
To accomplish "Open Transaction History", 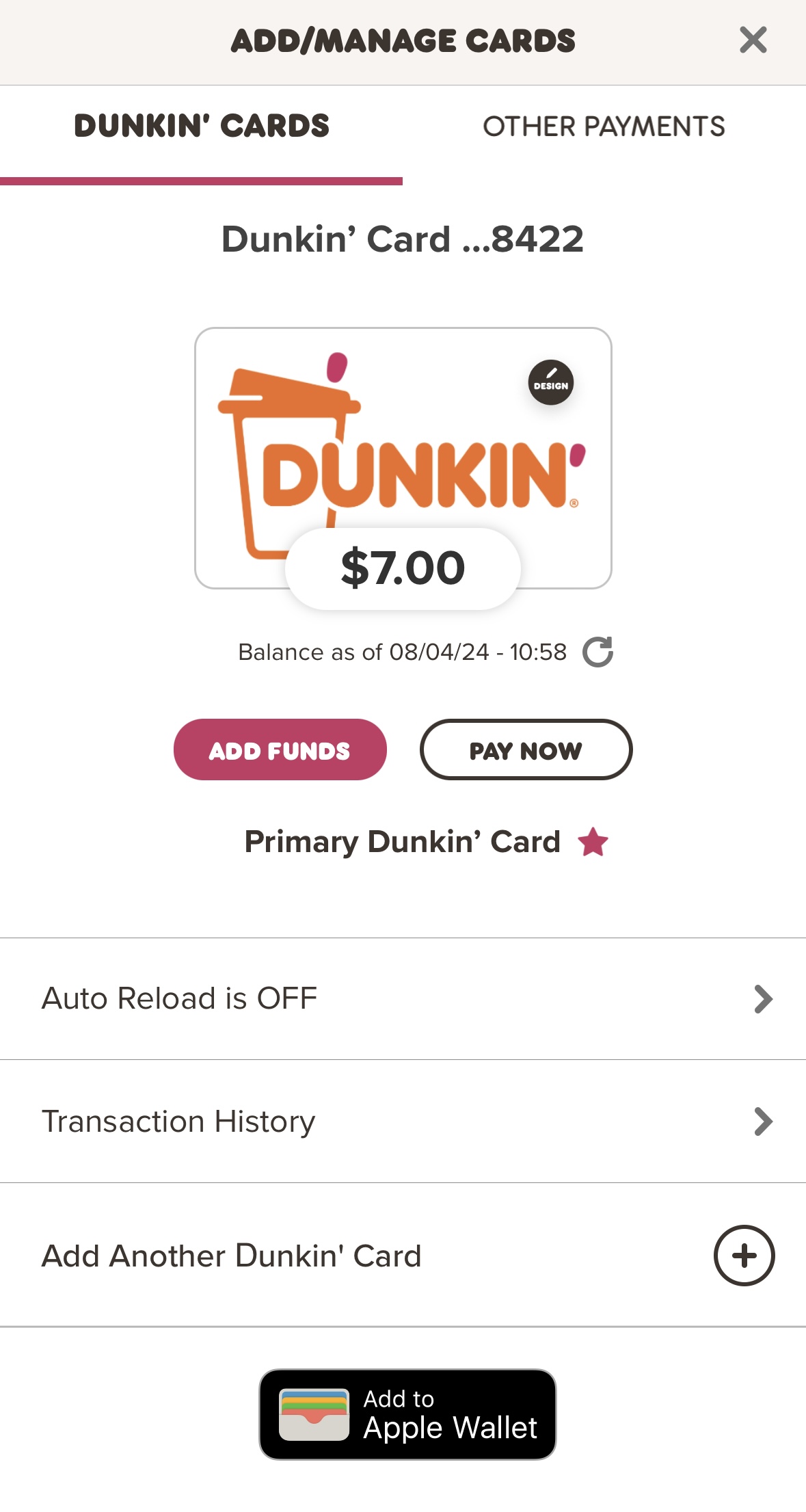I will (x=403, y=1122).
